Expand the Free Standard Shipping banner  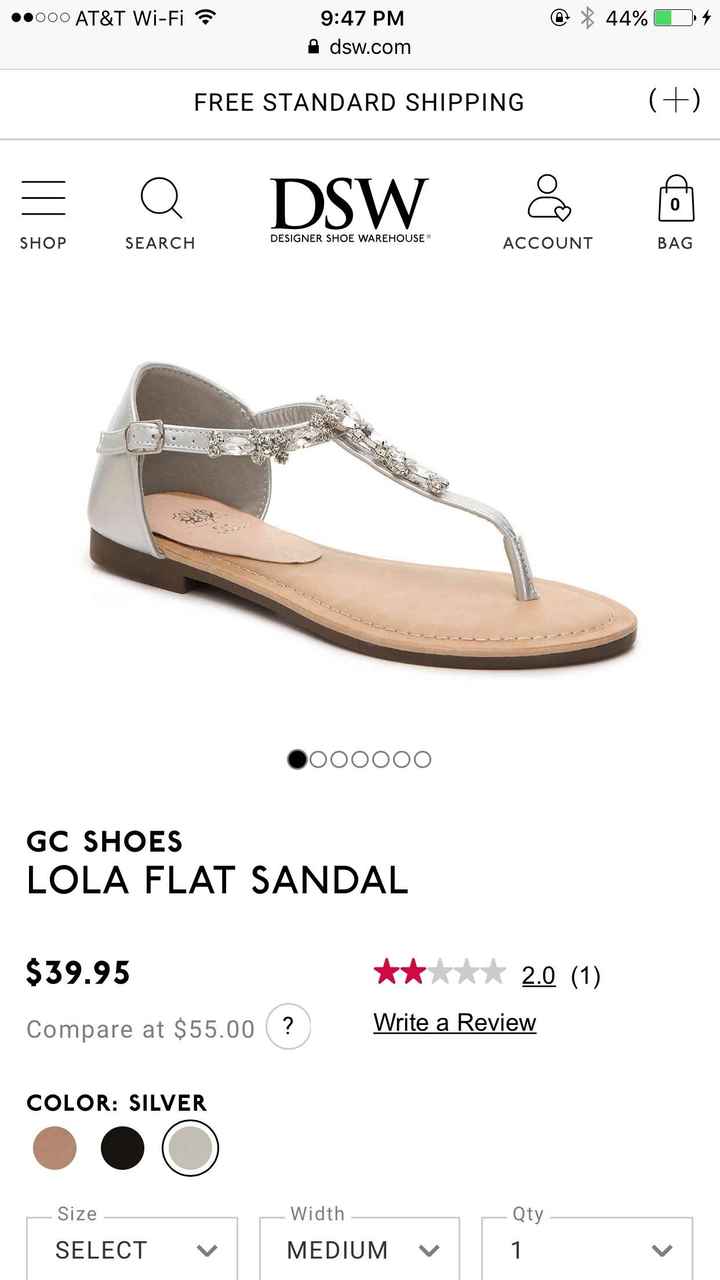tap(676, 101)
